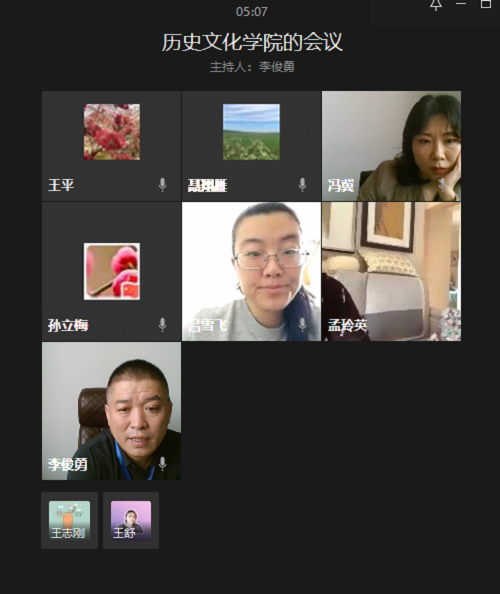Select 王舒's small participant tile
The image size is (500, 594).
[x=131, y=521]
